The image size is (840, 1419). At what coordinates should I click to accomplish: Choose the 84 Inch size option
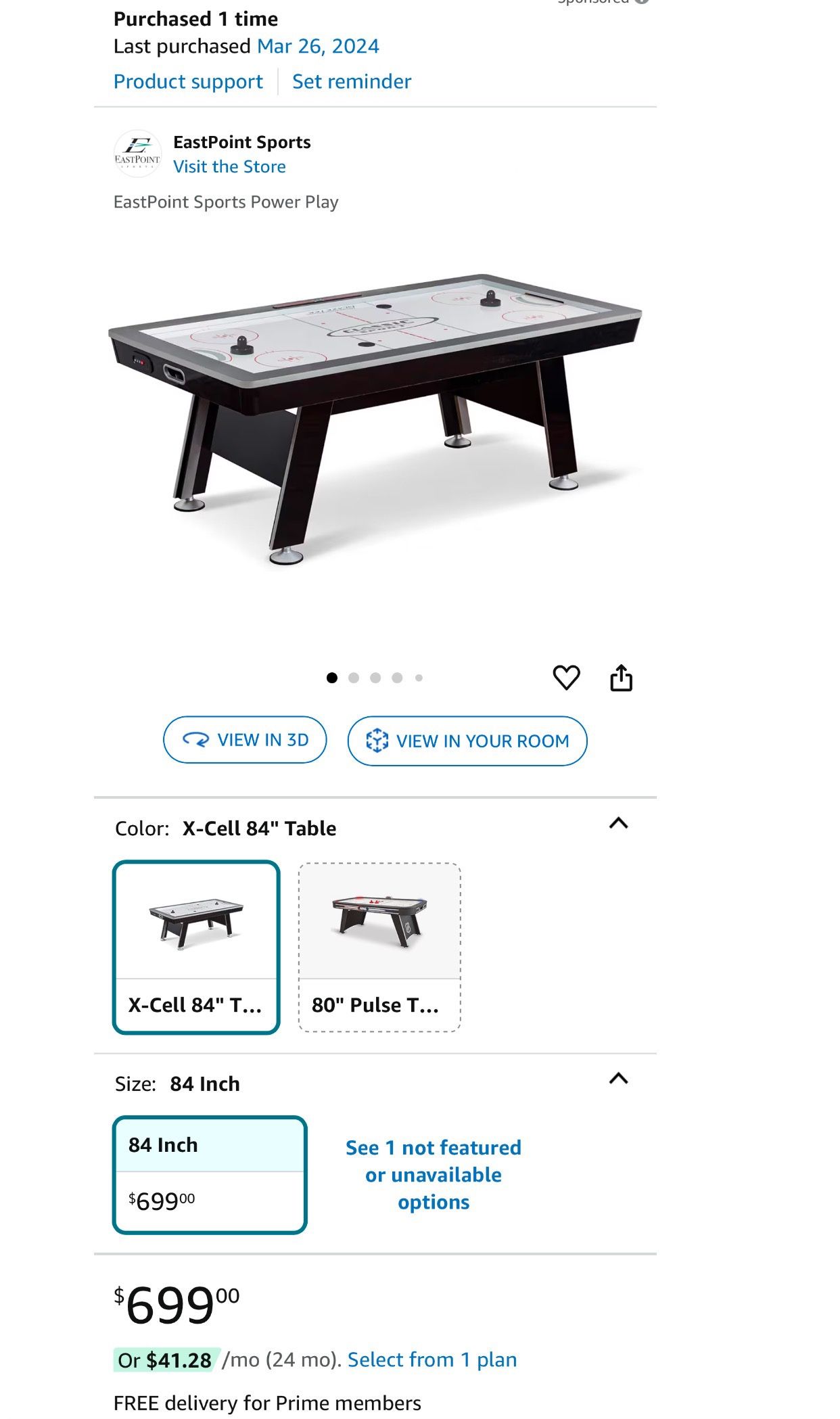[x=210, y=1173]
